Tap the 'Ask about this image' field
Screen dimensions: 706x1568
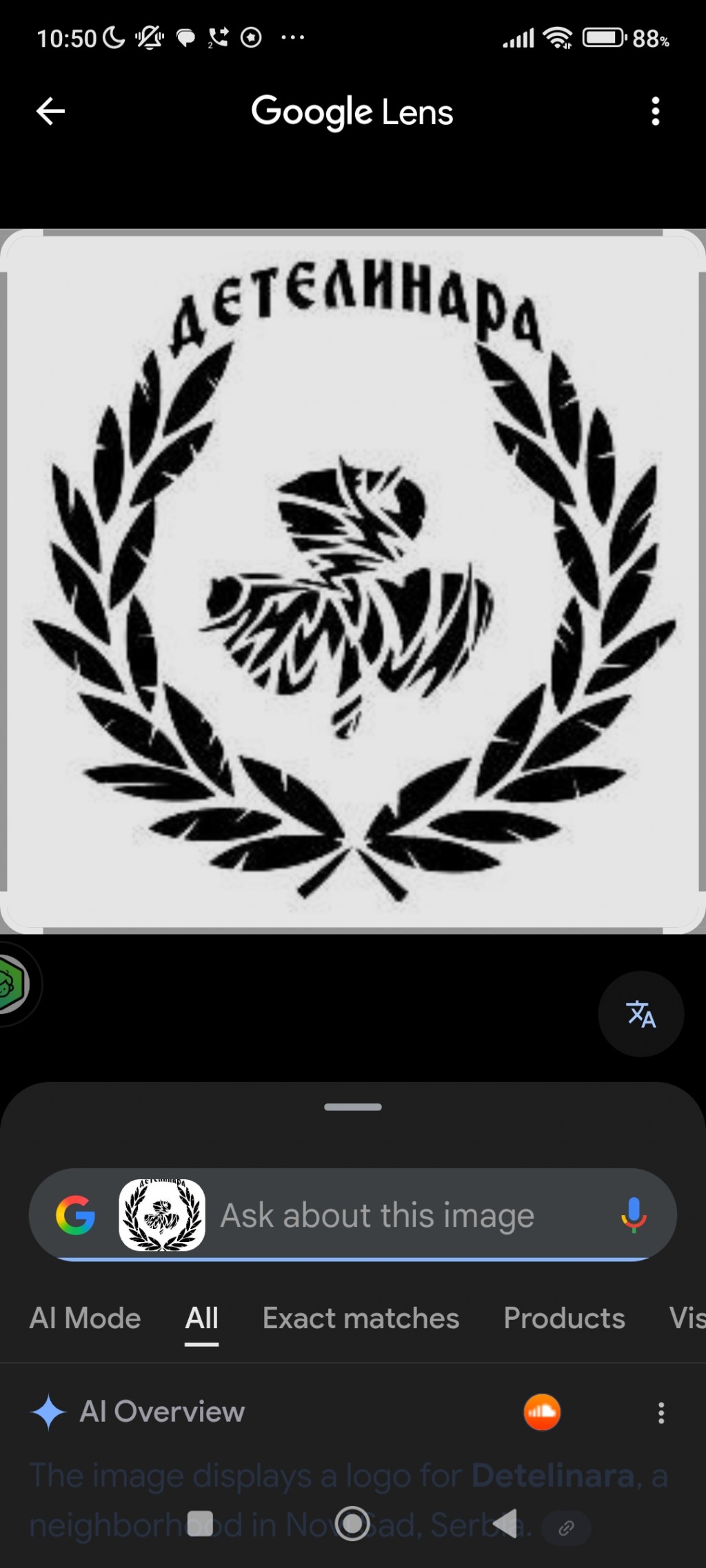(407, 1215)
